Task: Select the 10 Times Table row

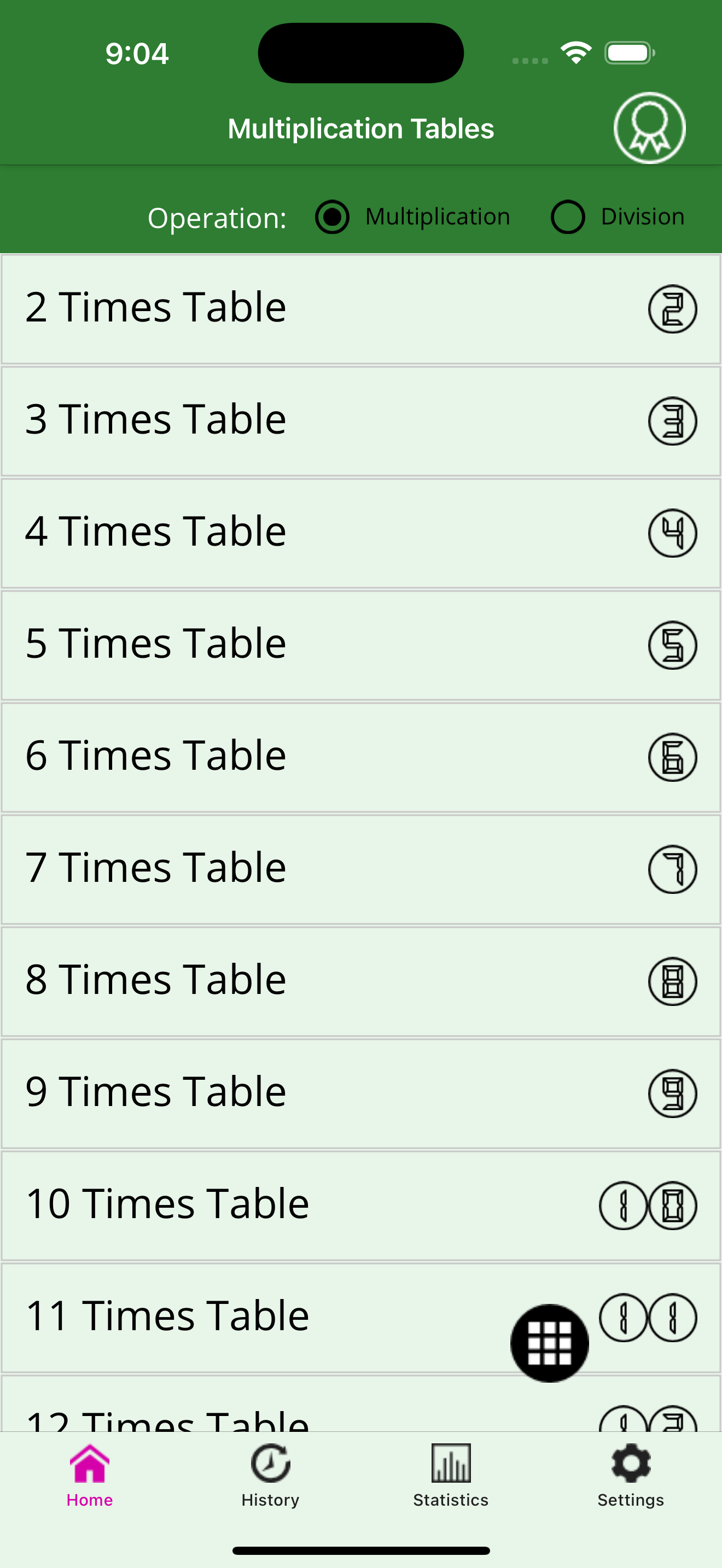Action: (x=243, y=1202)
